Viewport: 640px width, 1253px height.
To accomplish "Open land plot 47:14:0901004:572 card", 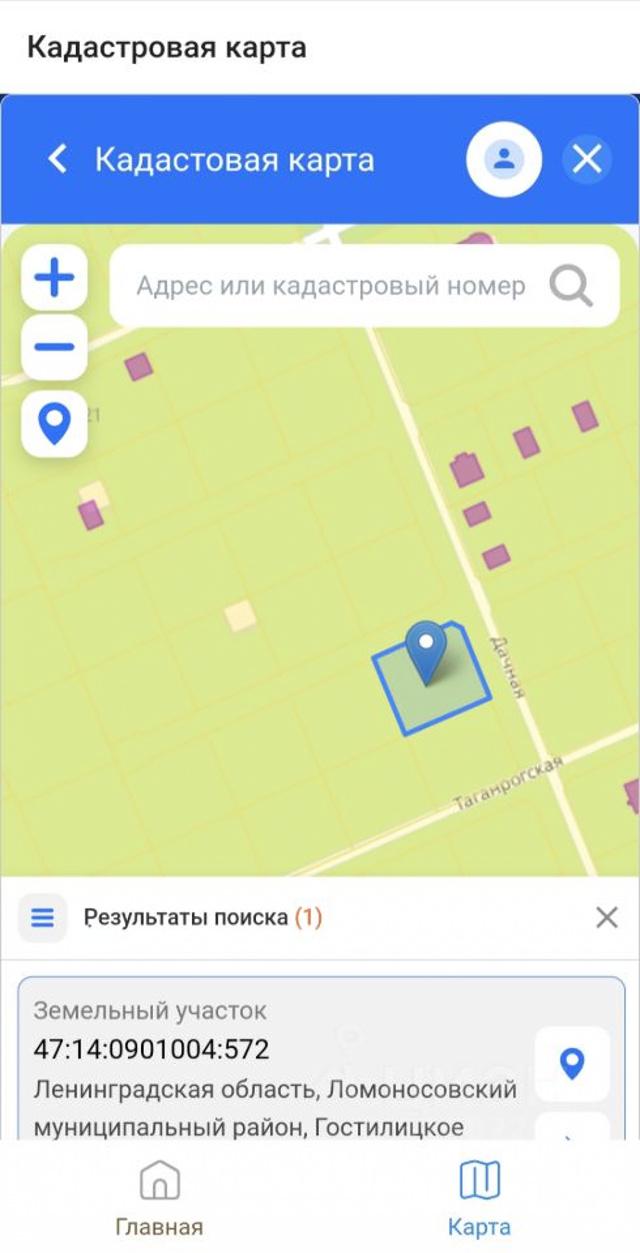I will pyautogui.click(x=275, y=1060).
